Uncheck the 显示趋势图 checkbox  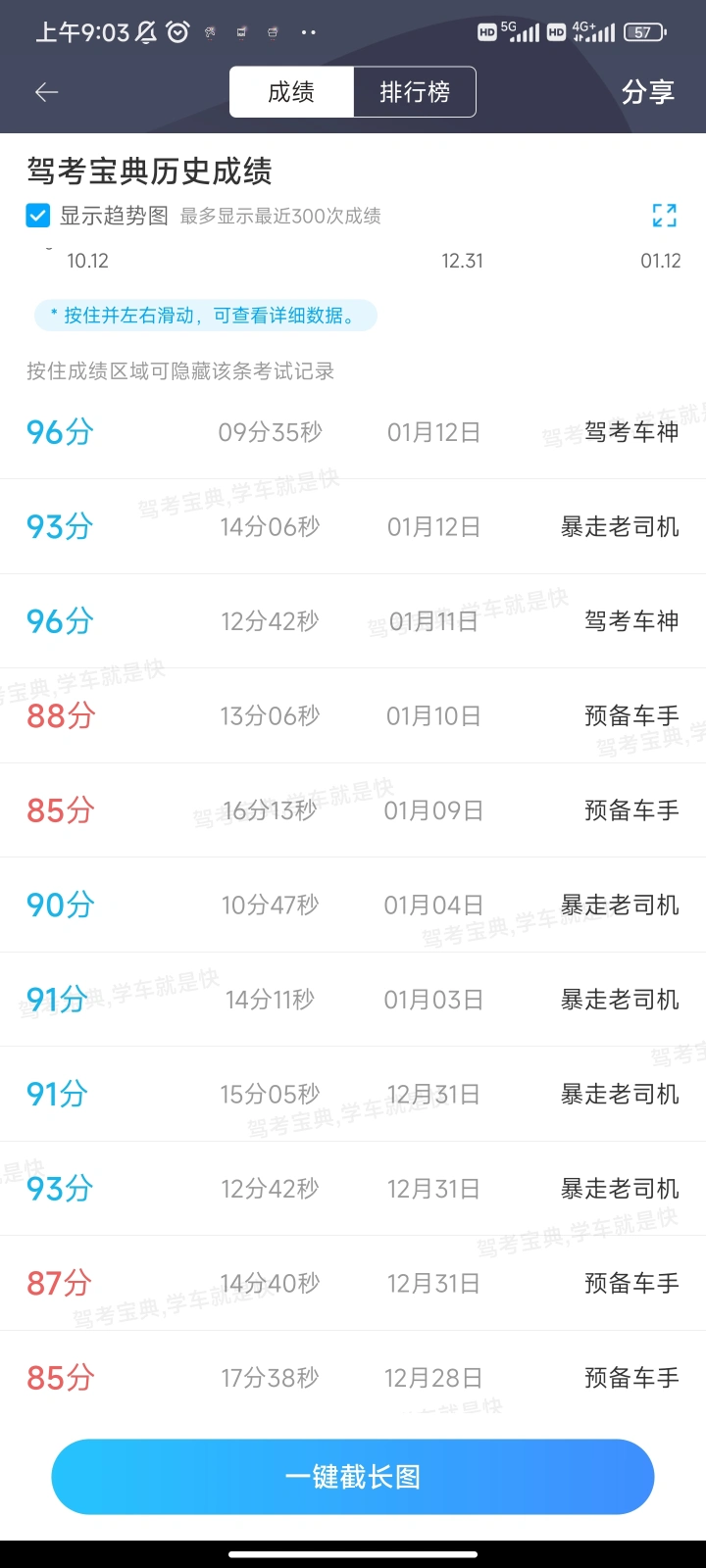(38, 216)
